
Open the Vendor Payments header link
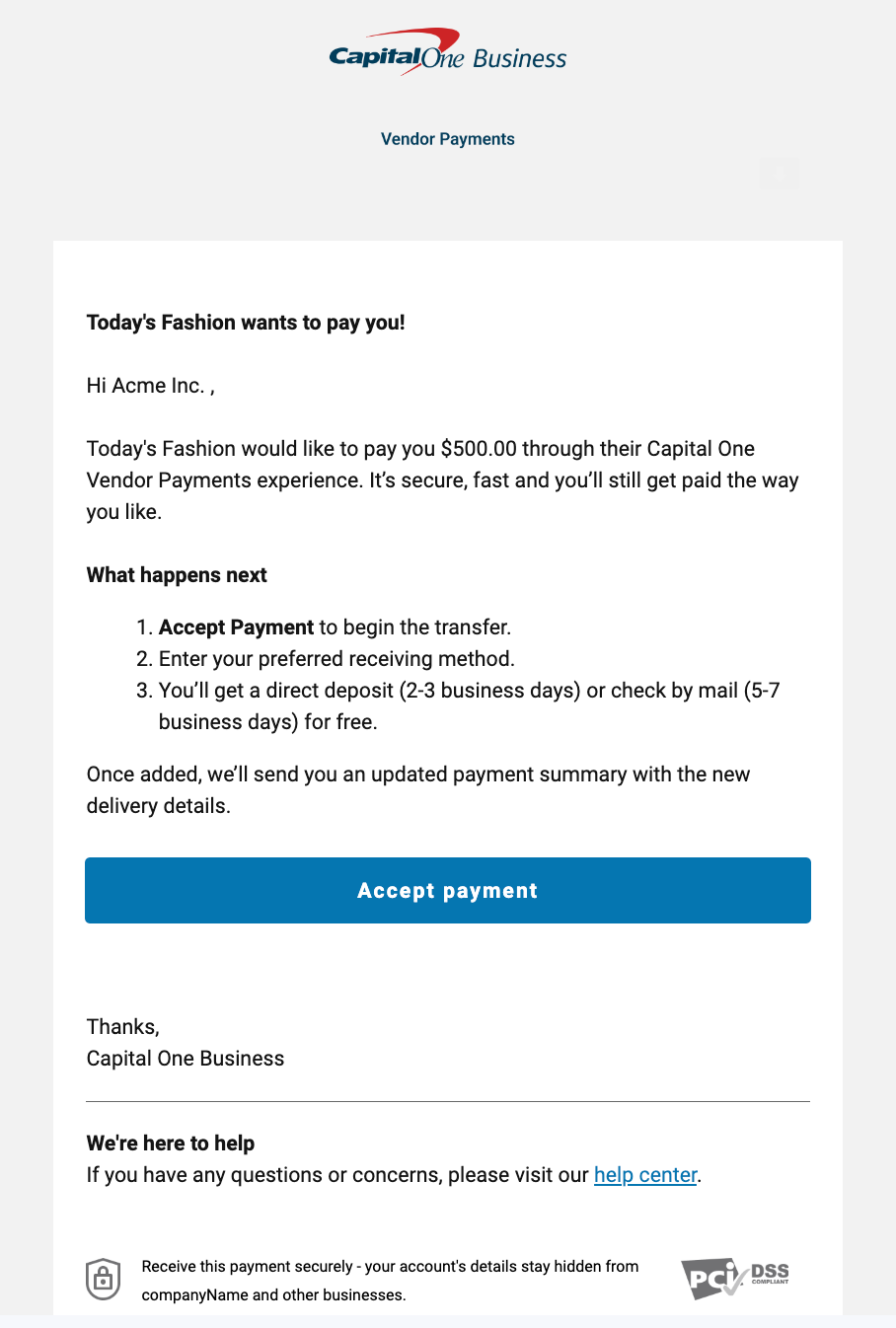[447, 139]
